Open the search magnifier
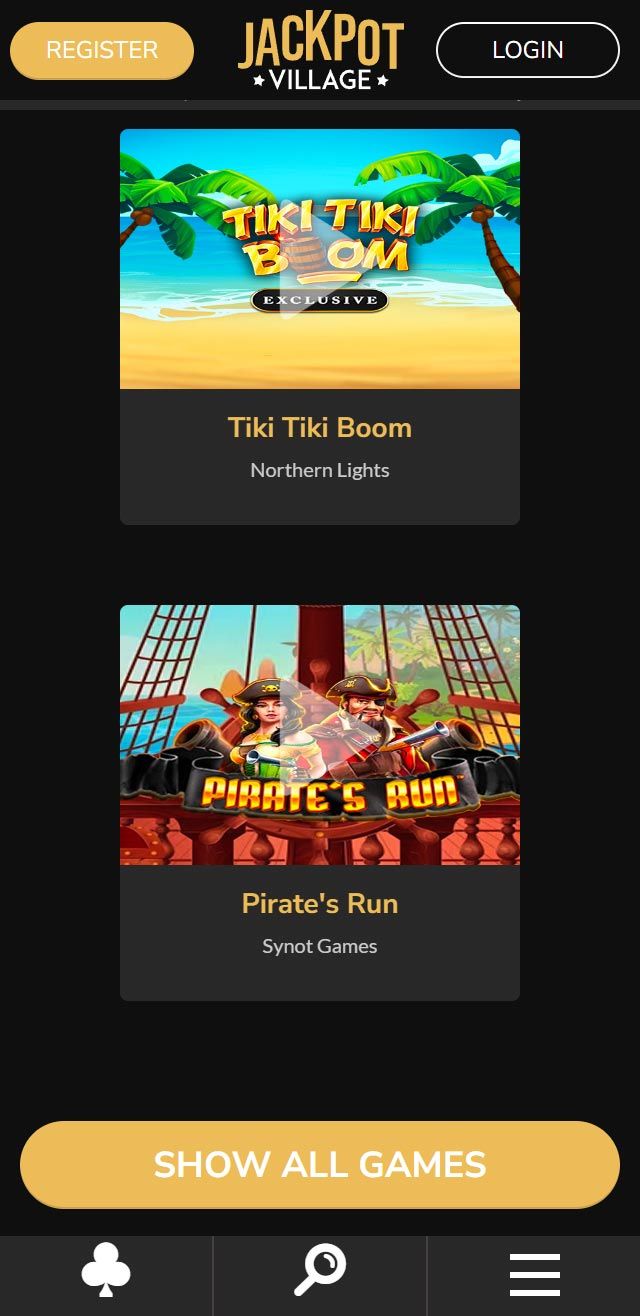This screenshot has width=640, height=1316. pos(320,1272)
